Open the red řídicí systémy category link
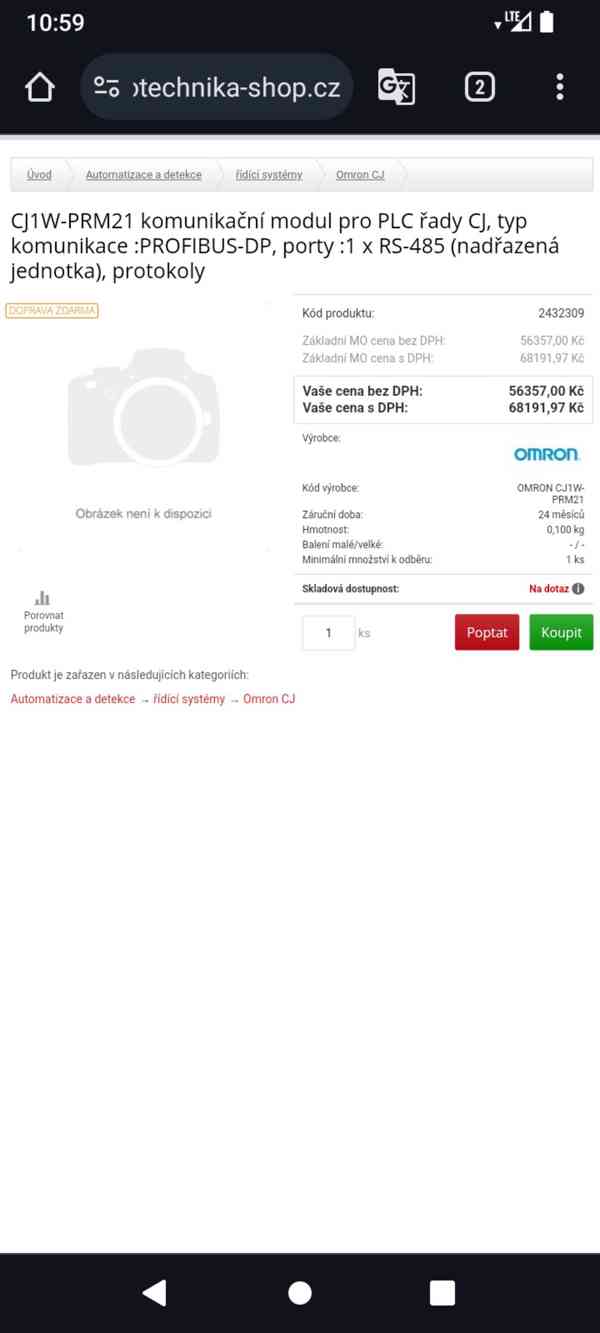The height and width of the screenshot is (1333, 600). point(189,699)
